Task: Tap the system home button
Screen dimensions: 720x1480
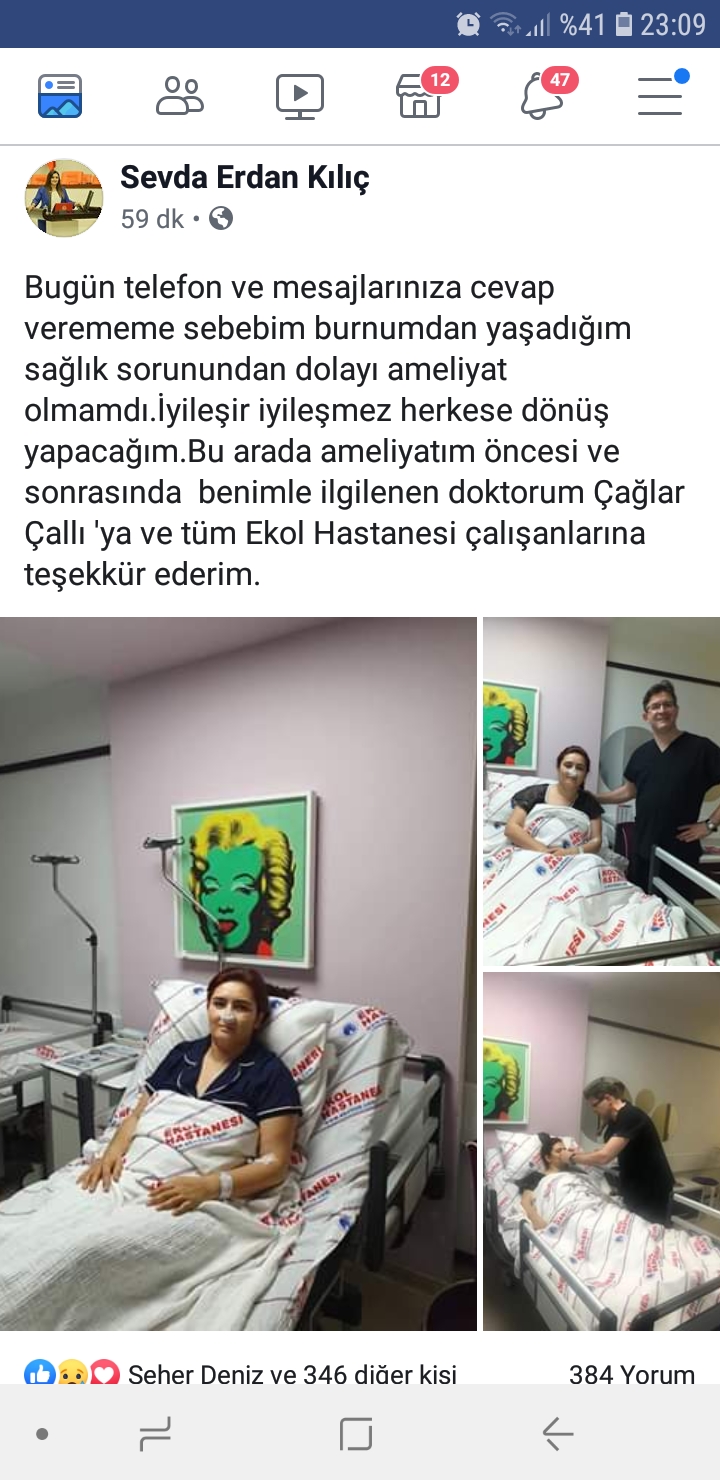Action: (356, 1434)
